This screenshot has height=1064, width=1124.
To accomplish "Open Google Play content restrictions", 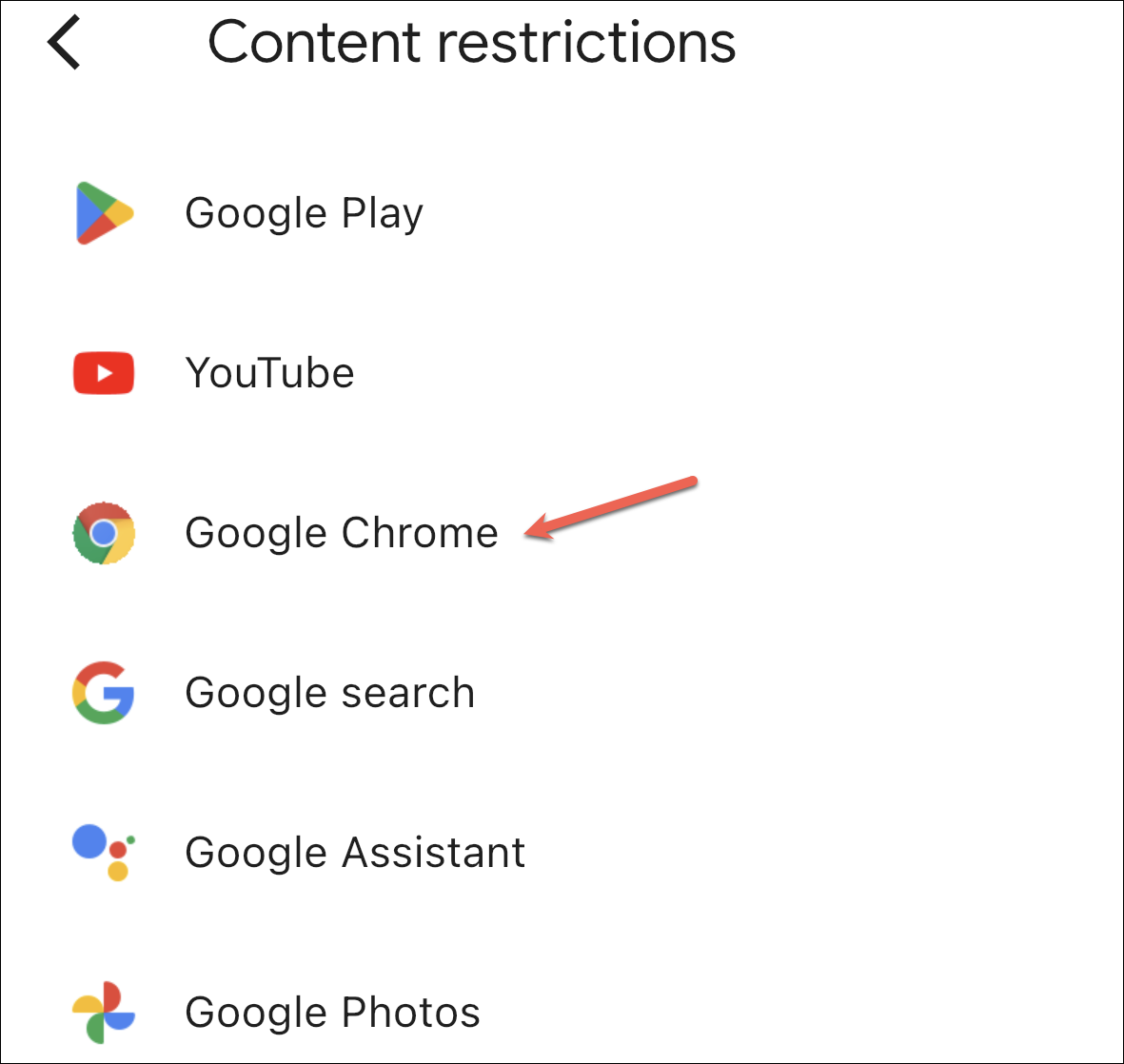I will tap(304, 213).
